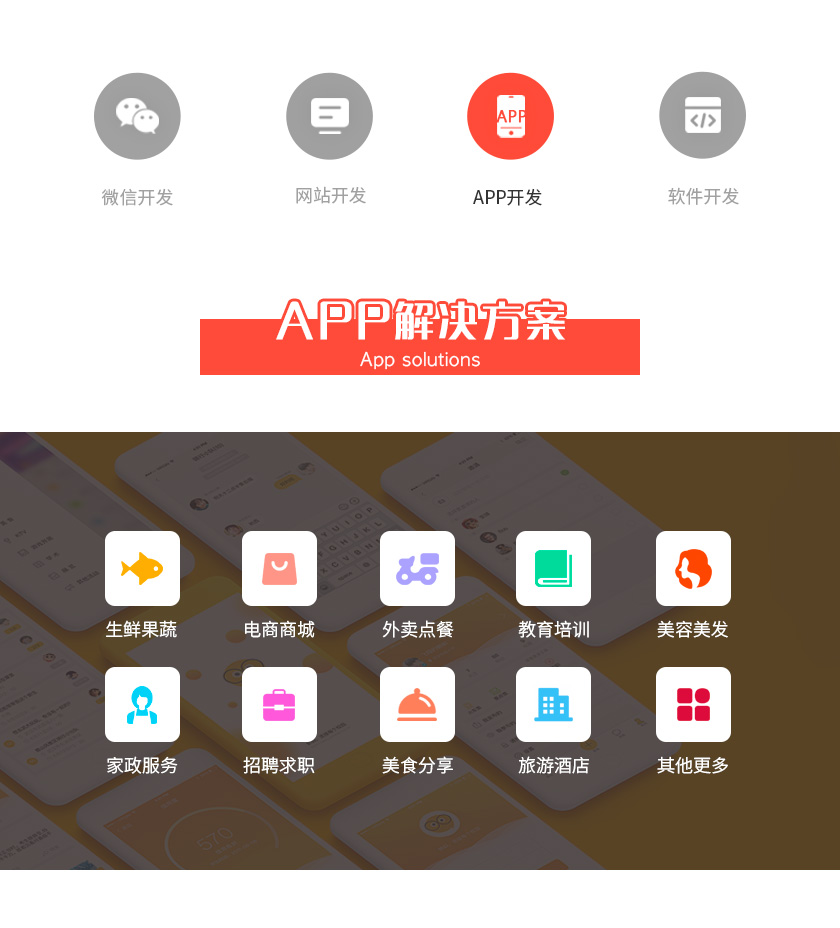View the 外卖点餐 solution
Screen dimensions: 840x928
click(x=417, y=568)
